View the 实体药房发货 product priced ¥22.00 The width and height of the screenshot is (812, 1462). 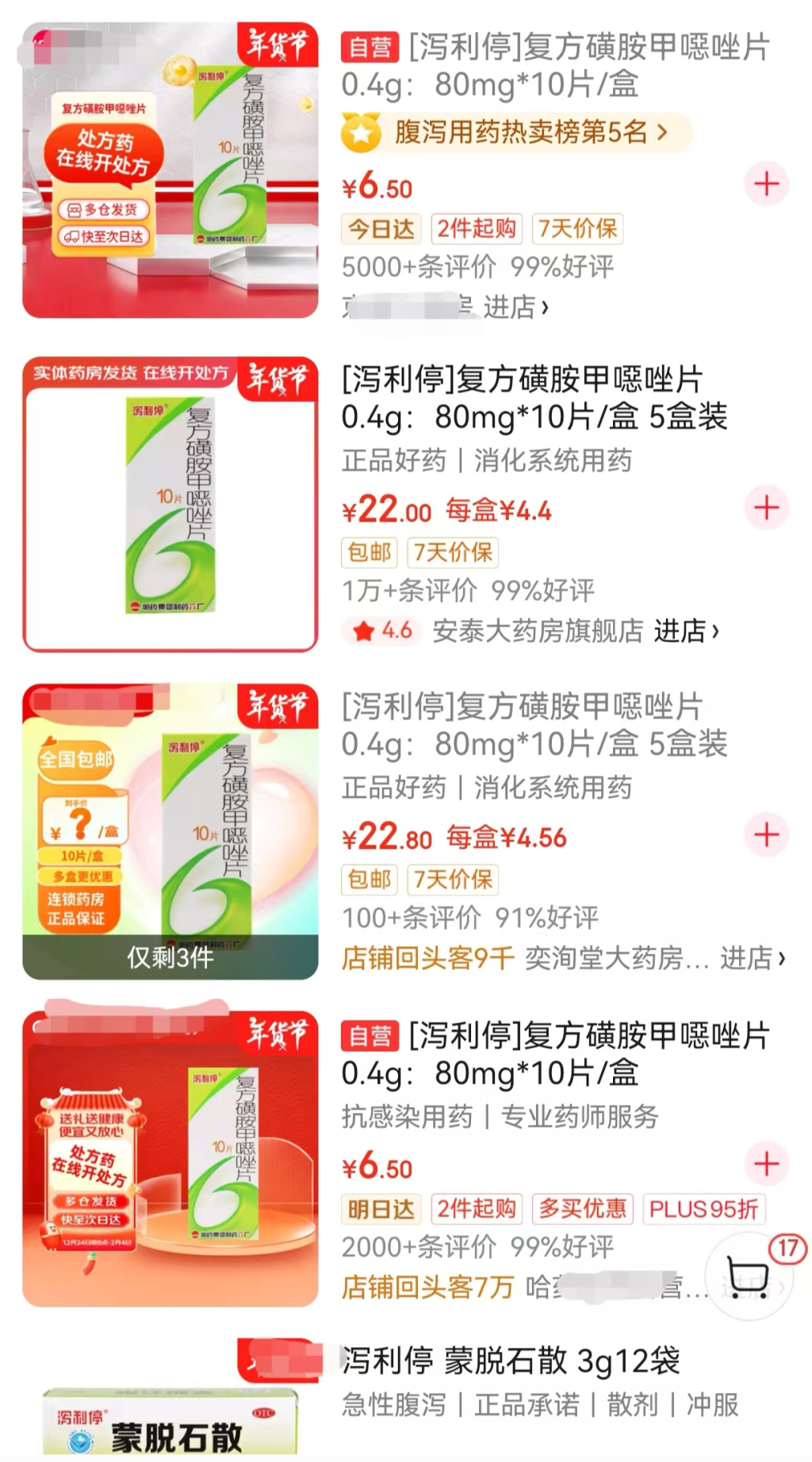tap(170, 505)
